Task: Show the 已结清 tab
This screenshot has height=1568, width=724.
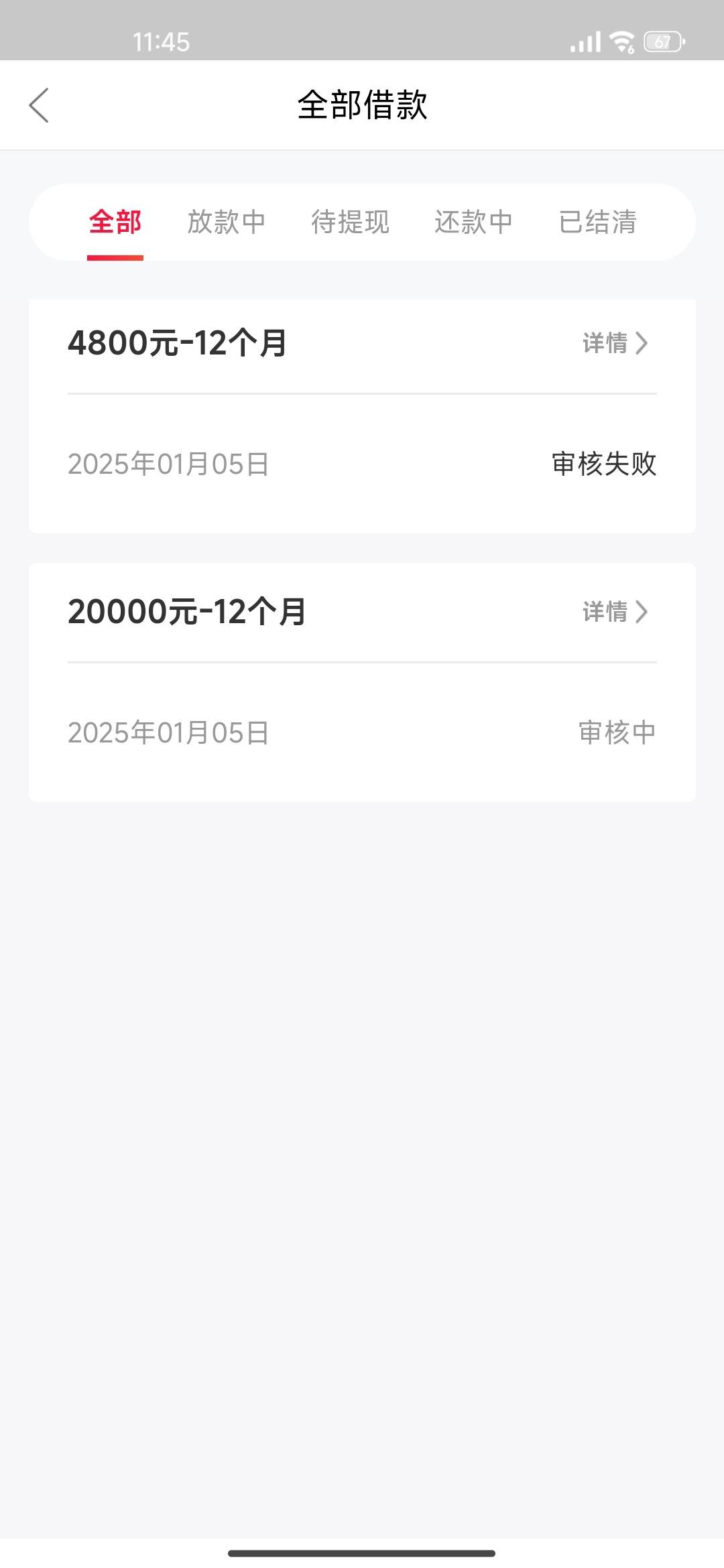Action: pyautogui.click(x=597, y=222)
